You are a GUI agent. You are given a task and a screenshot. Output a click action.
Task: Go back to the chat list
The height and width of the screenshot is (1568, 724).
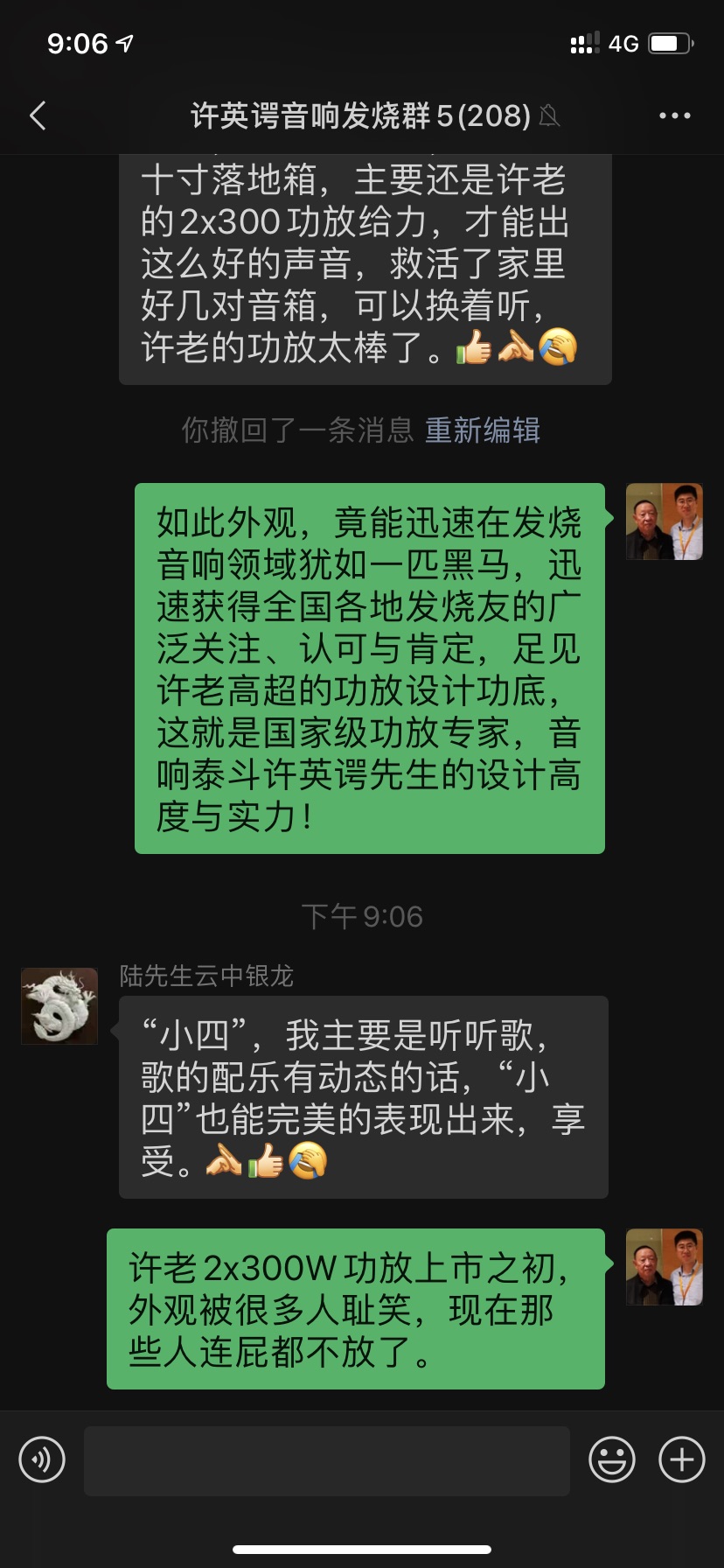[x=38, y=115]
